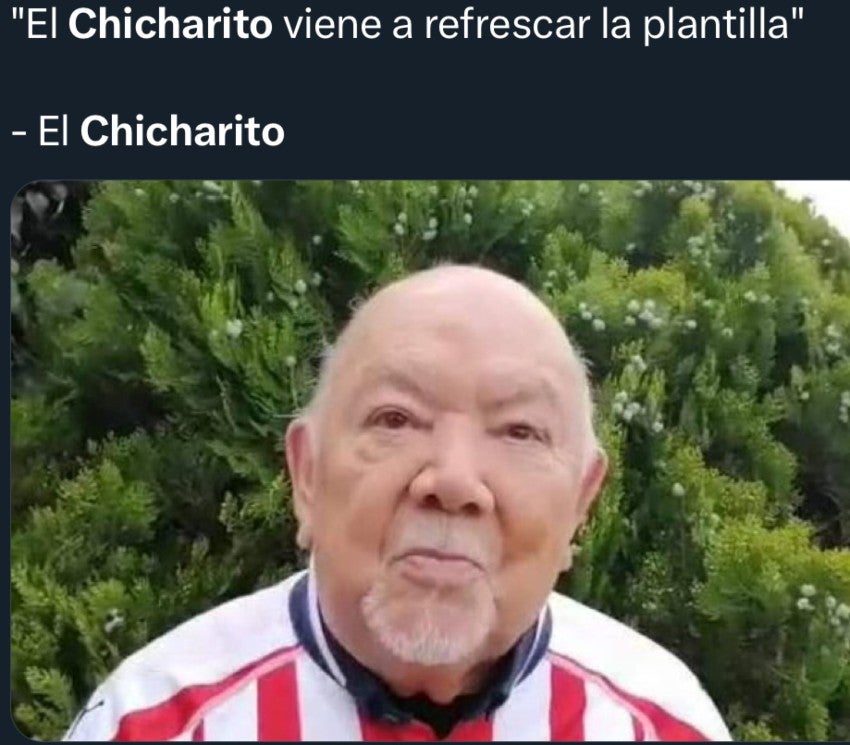Screen dimensions: 850x745
Task: Open the attached photo of the bald man in full view
Action: pyautogui.click(x=430, y=460)
